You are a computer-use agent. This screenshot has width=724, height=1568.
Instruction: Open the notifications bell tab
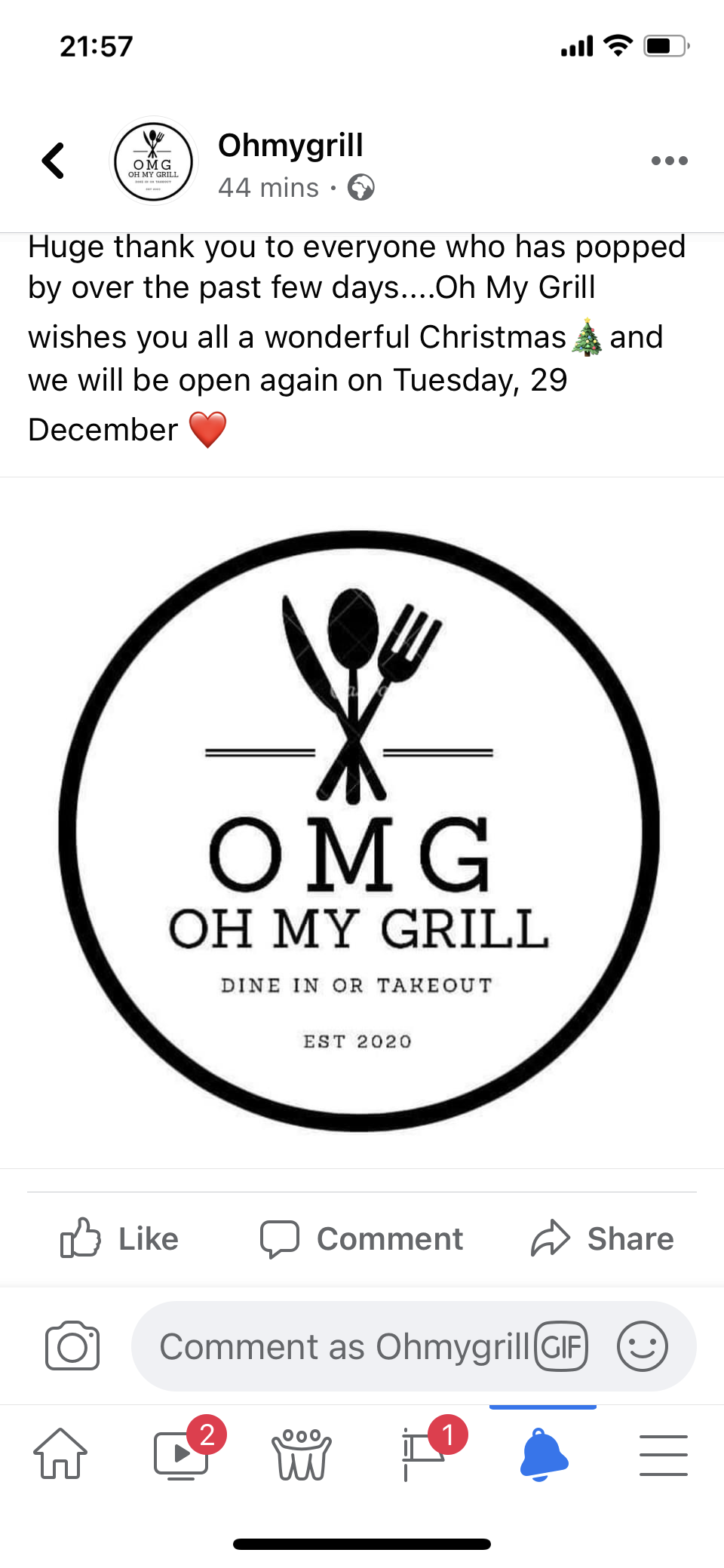[543, 1453]
